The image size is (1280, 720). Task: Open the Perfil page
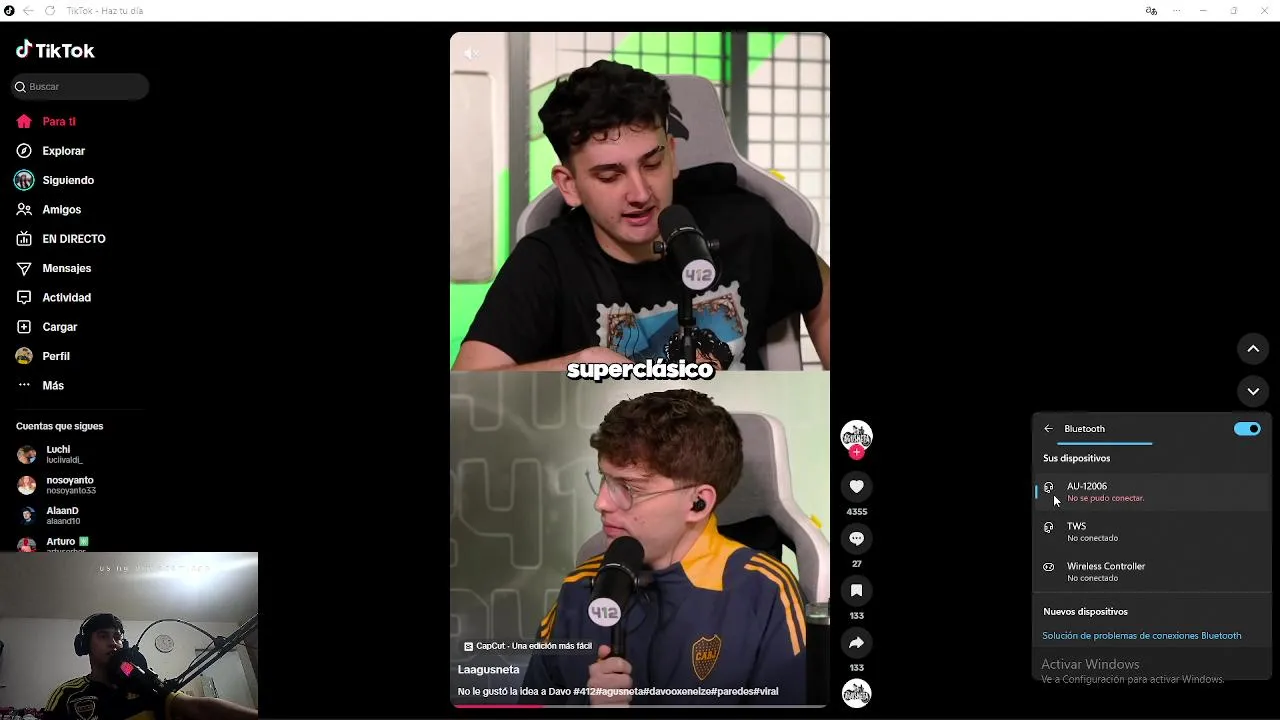point(55,356)
